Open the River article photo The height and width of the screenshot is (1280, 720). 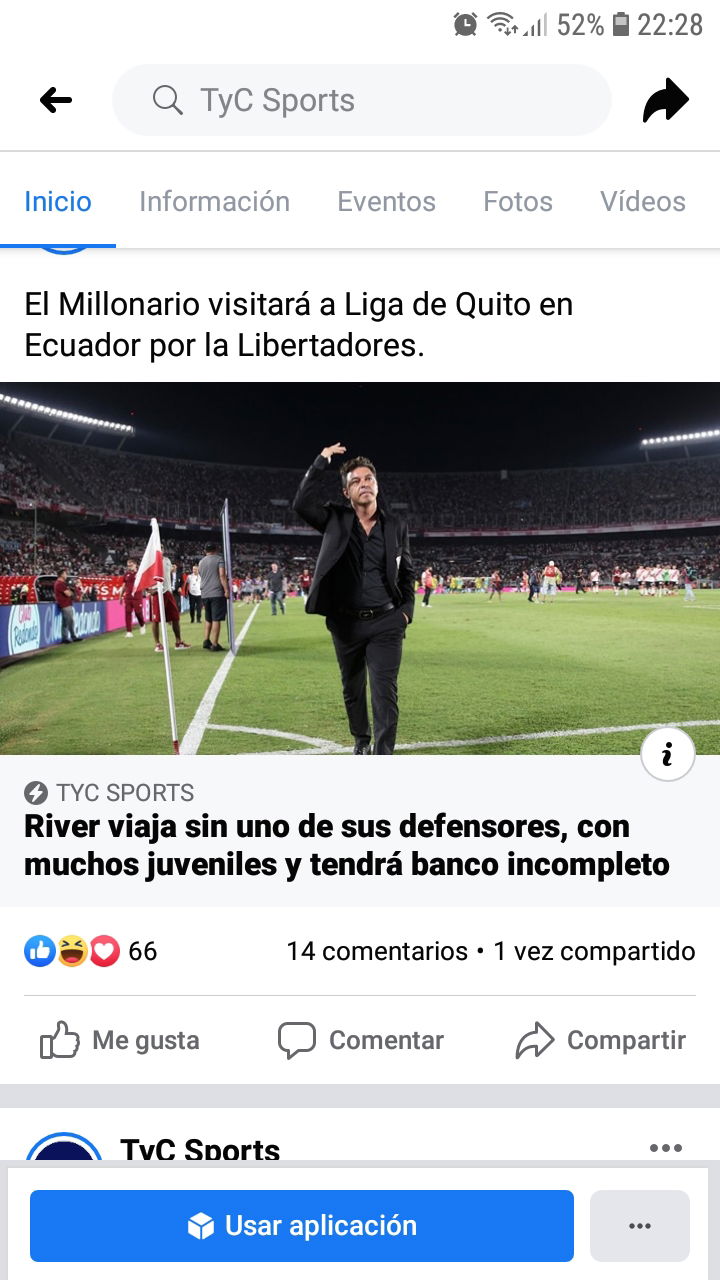360,568
